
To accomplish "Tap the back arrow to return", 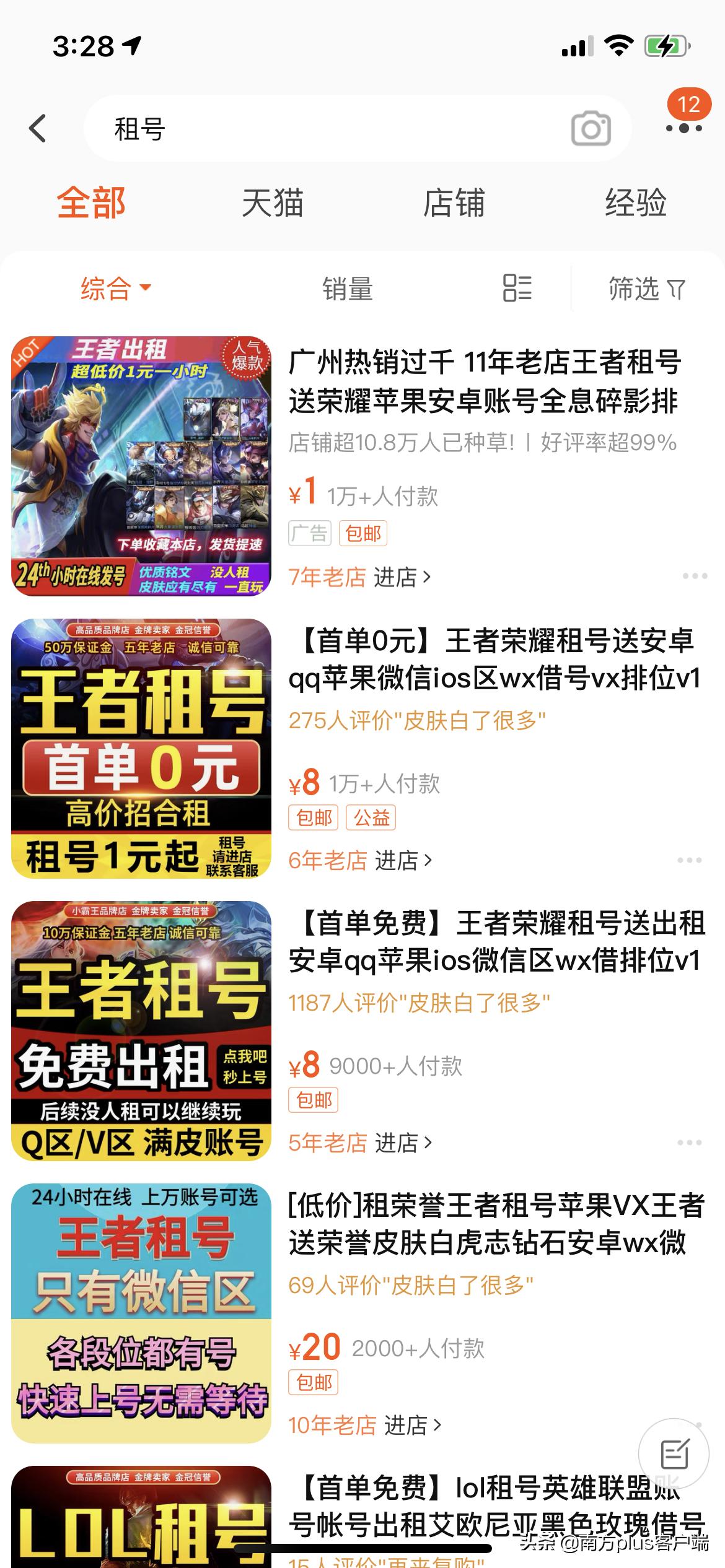I will [38, 128].
